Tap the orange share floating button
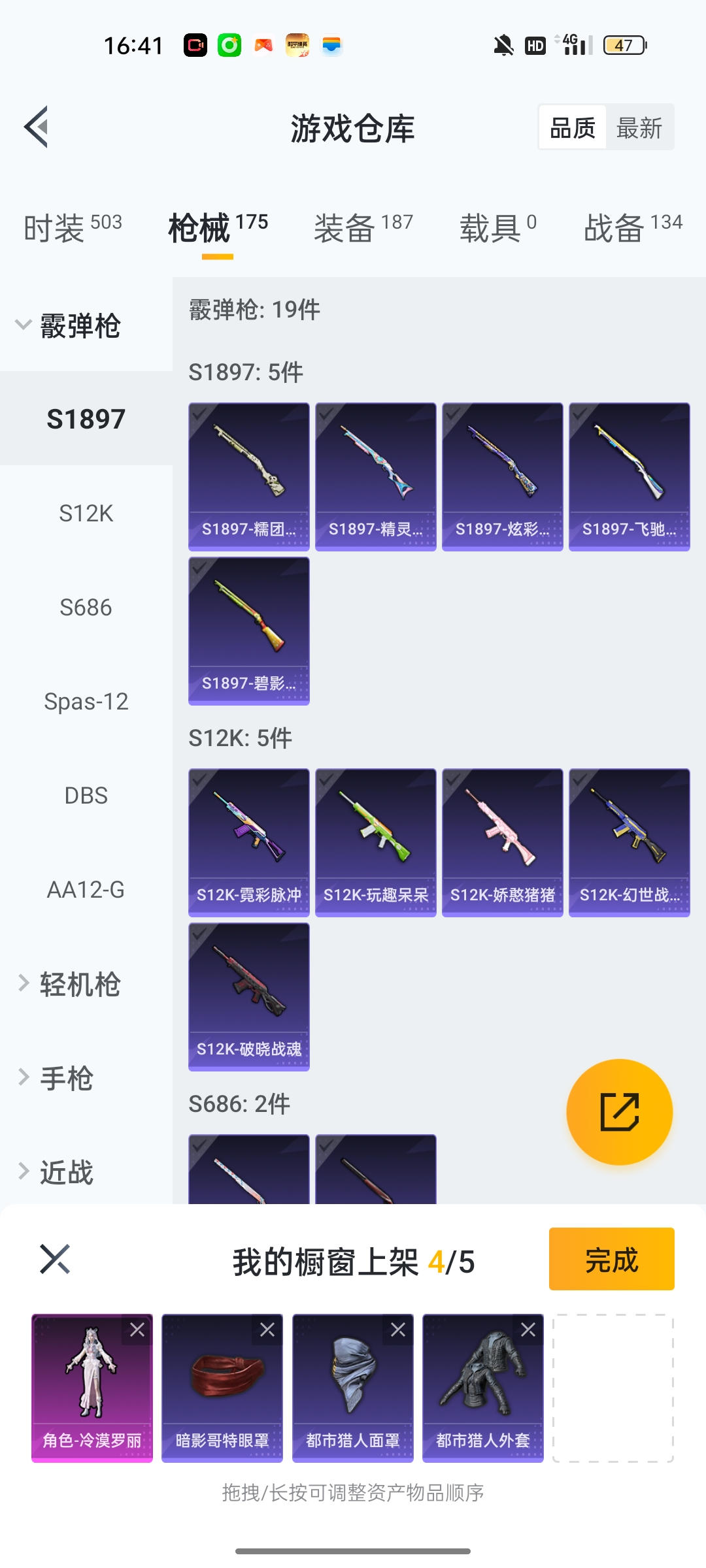 pos(619,1111)
